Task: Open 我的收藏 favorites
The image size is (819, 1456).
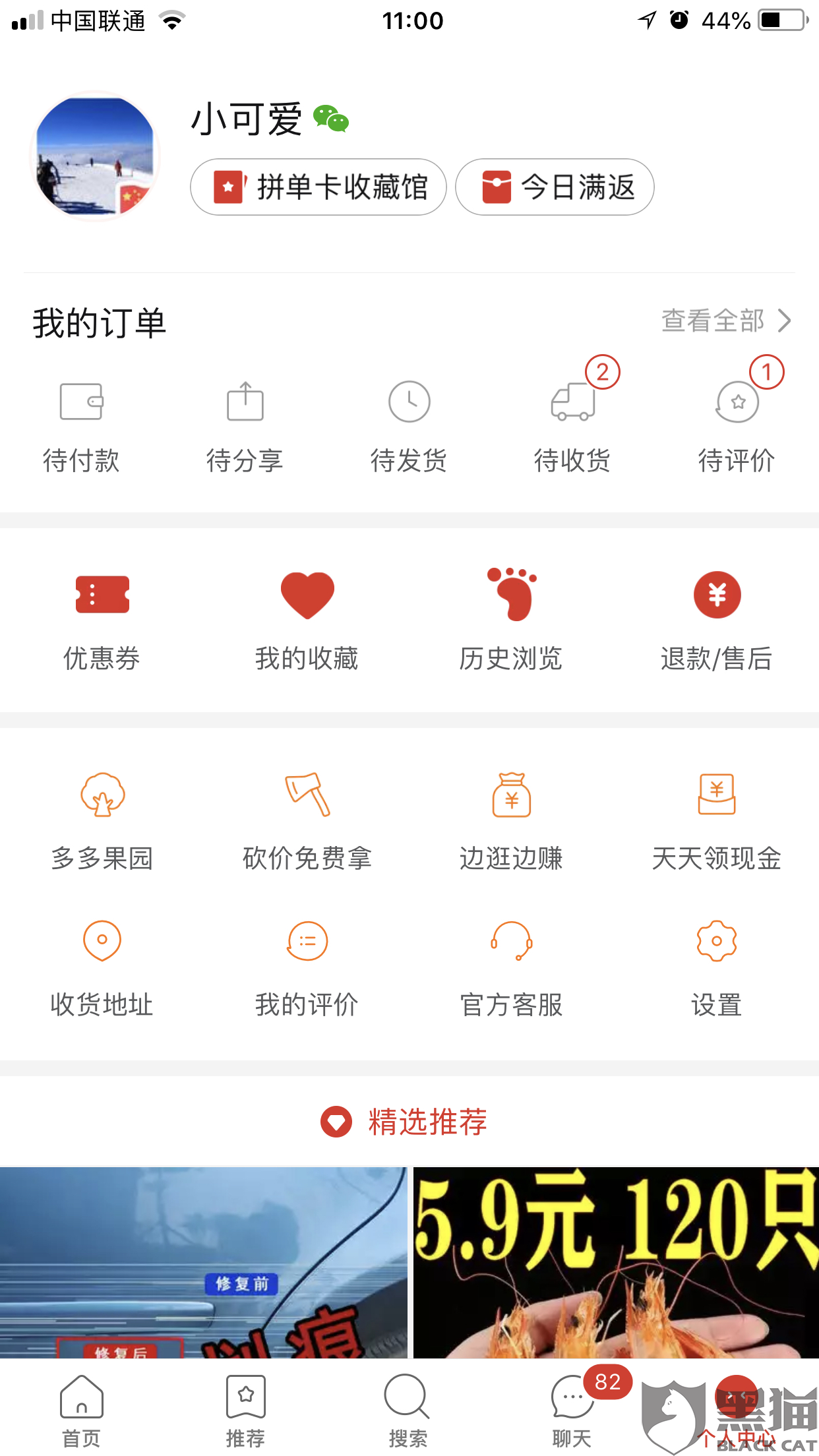Action: (x=307, y=619)
